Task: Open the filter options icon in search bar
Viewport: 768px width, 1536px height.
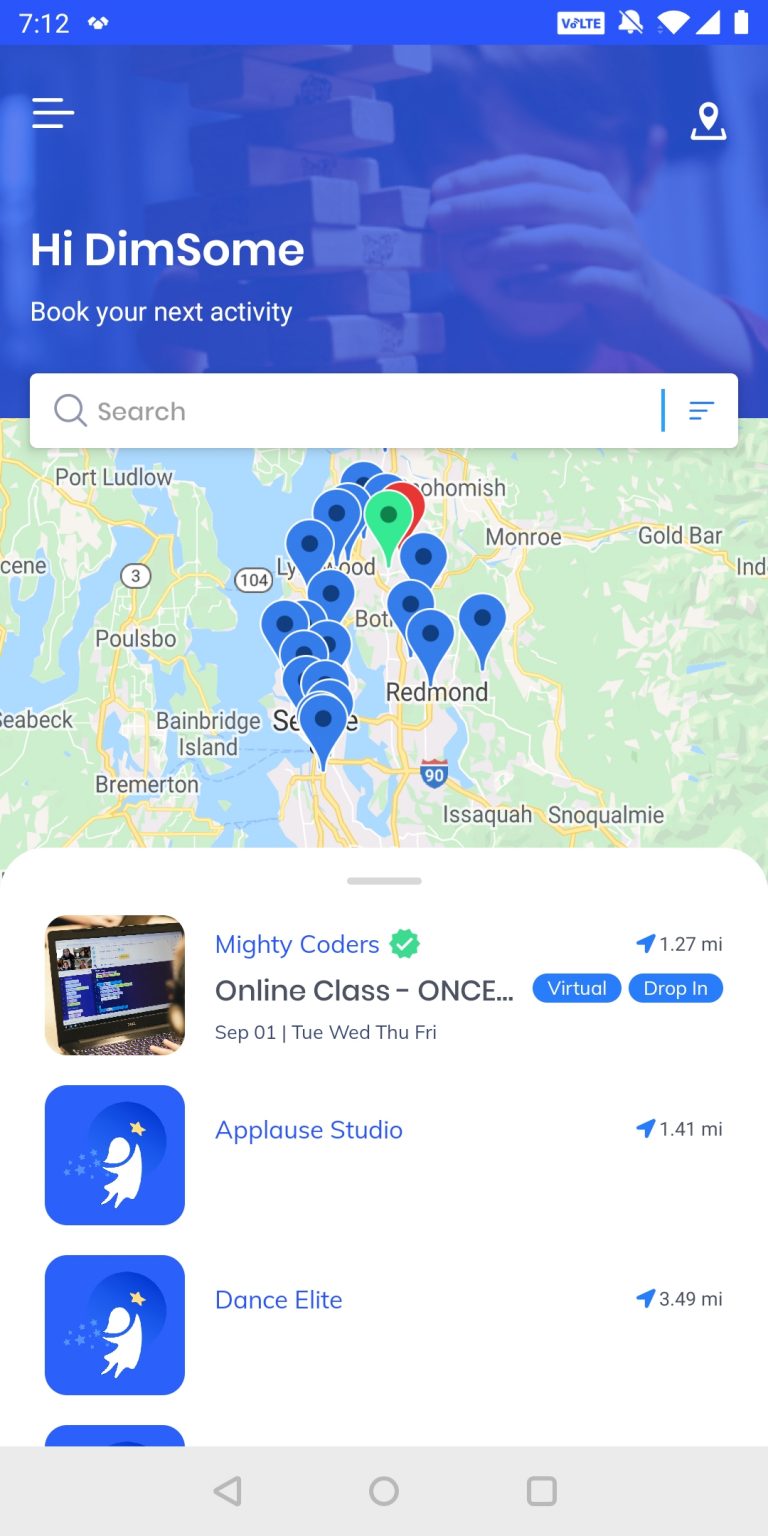Action: [x=702, y=411]
